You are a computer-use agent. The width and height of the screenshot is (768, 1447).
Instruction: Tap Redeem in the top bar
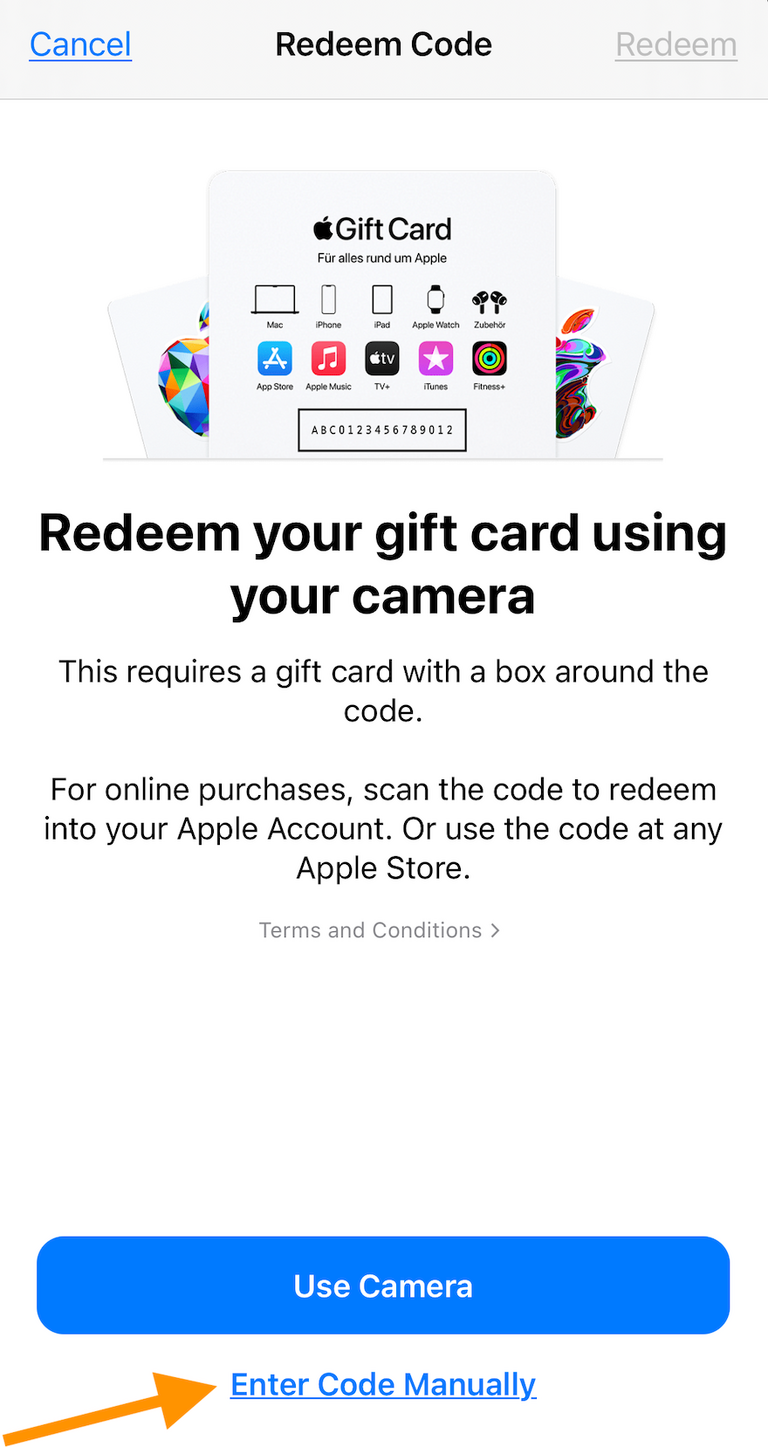pos(676,45)
